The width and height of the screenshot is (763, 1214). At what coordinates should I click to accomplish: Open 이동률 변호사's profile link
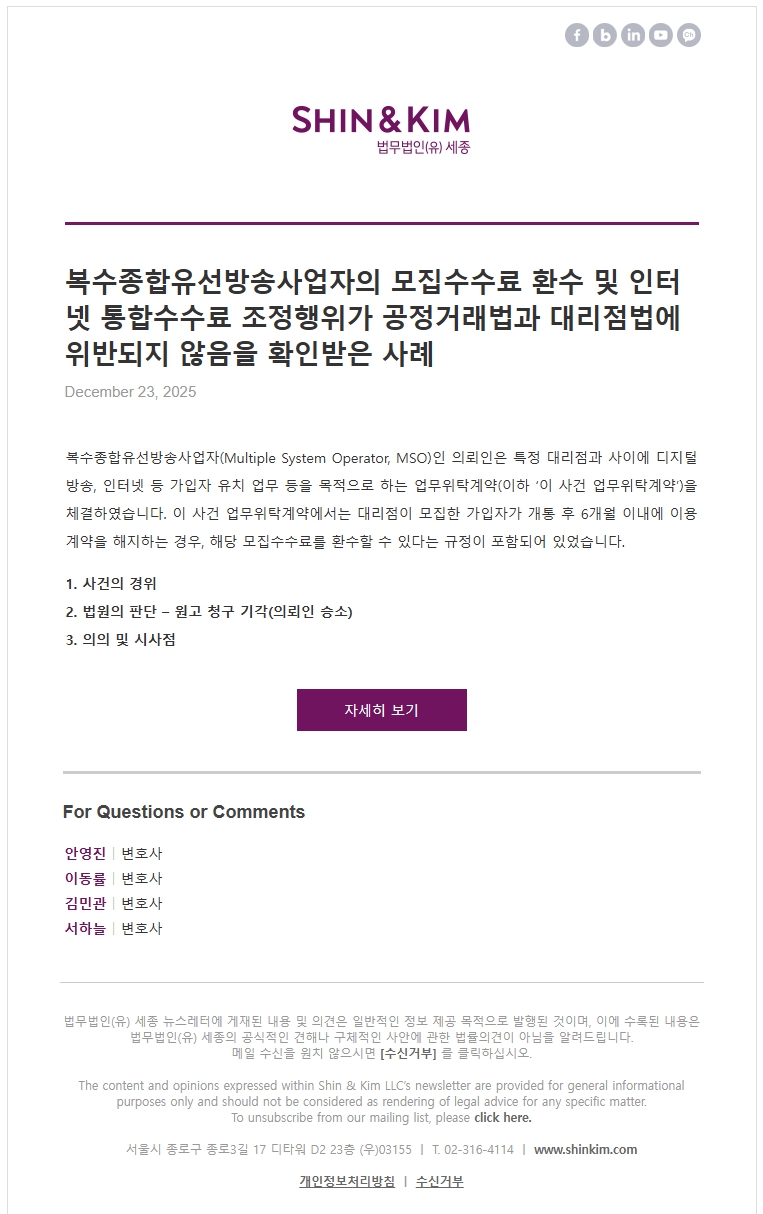(85, 878)
